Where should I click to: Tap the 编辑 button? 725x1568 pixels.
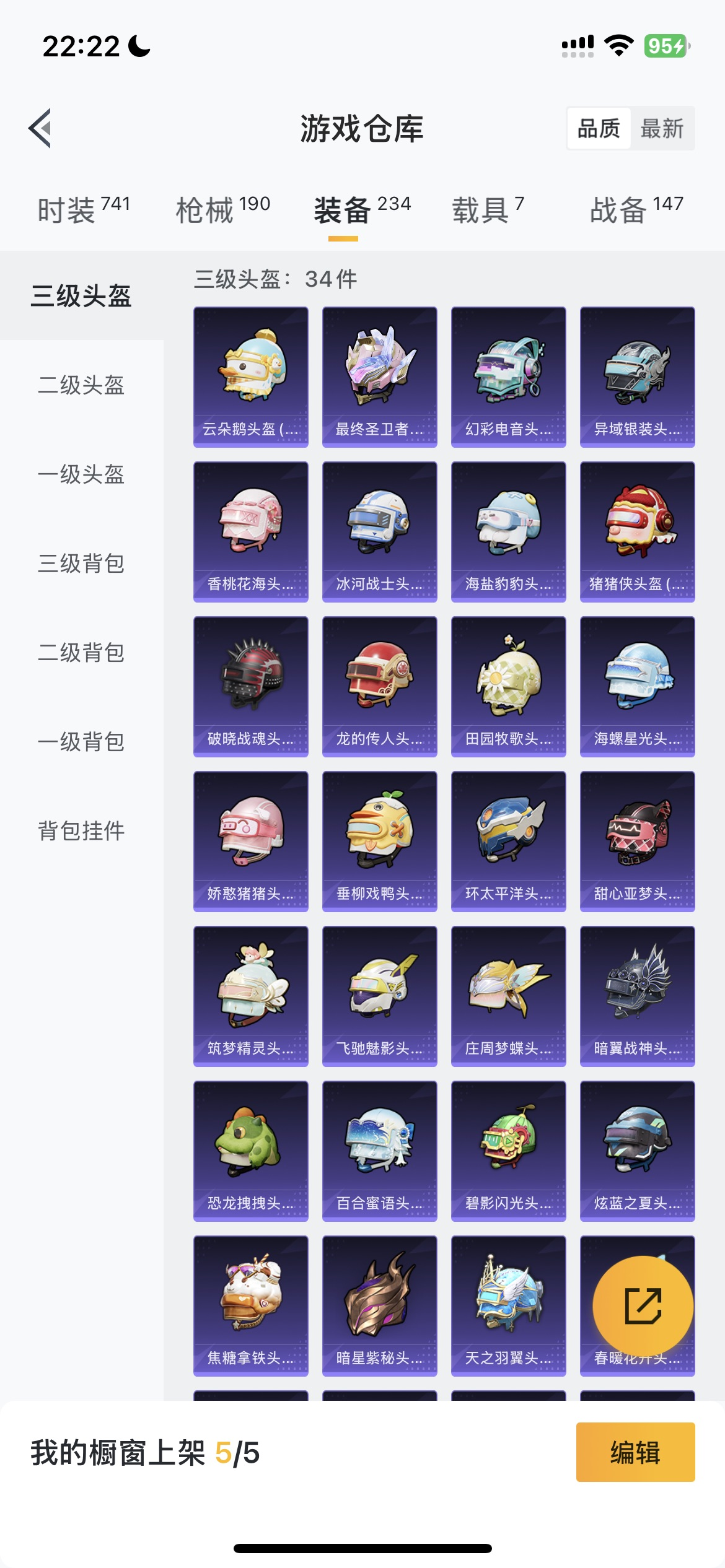coord(635,1452)
